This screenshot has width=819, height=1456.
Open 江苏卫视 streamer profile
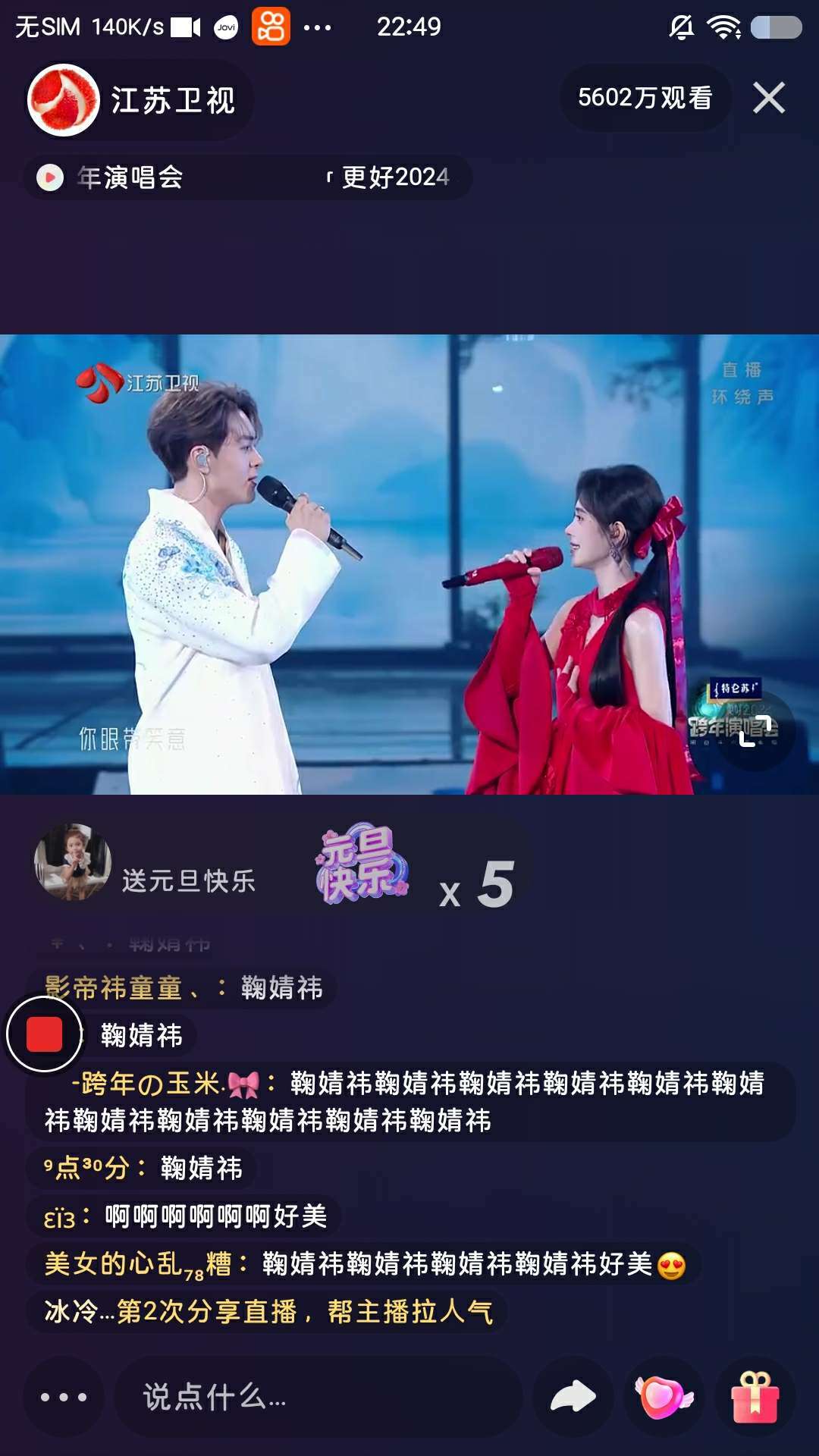(64, 100)
